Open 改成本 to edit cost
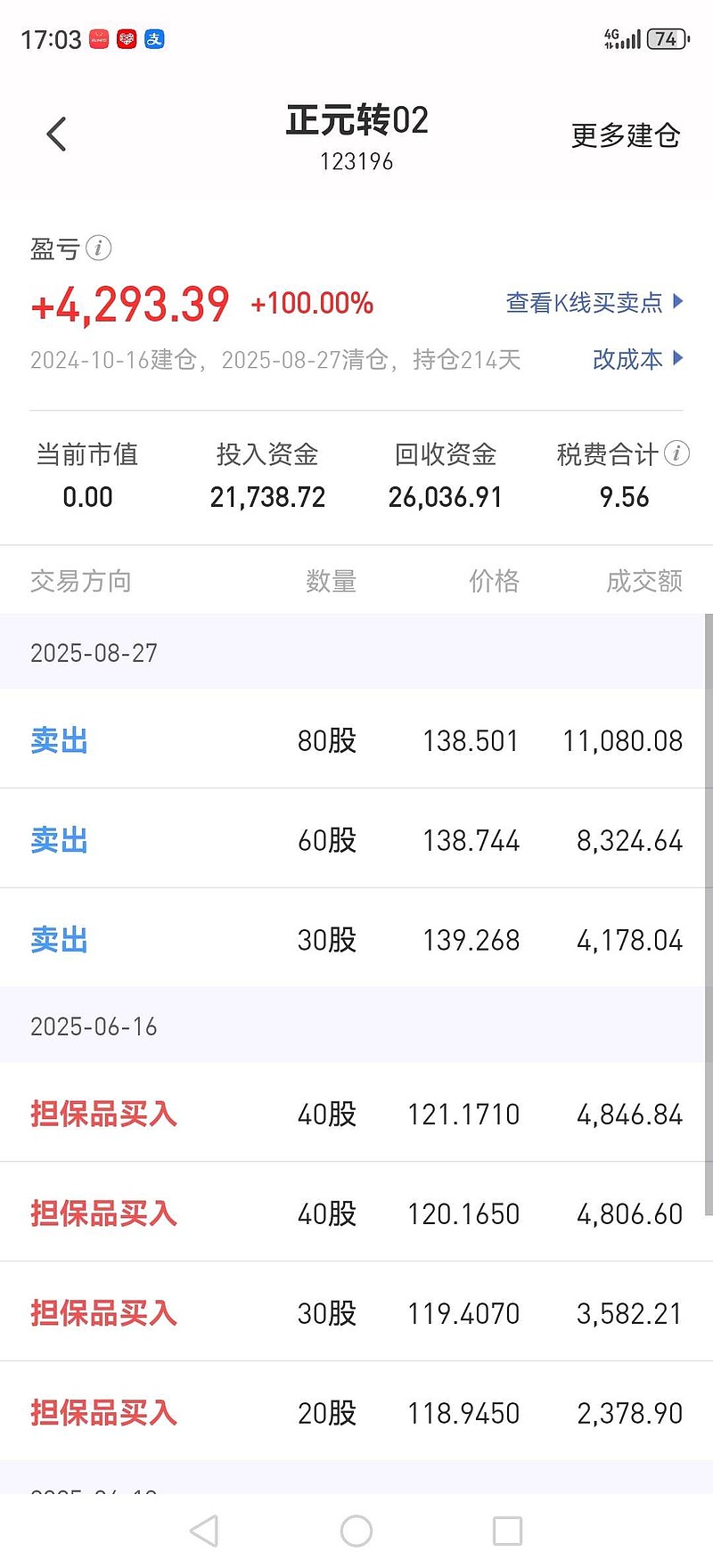713x1568 pixels. click(x=637, y=359)
